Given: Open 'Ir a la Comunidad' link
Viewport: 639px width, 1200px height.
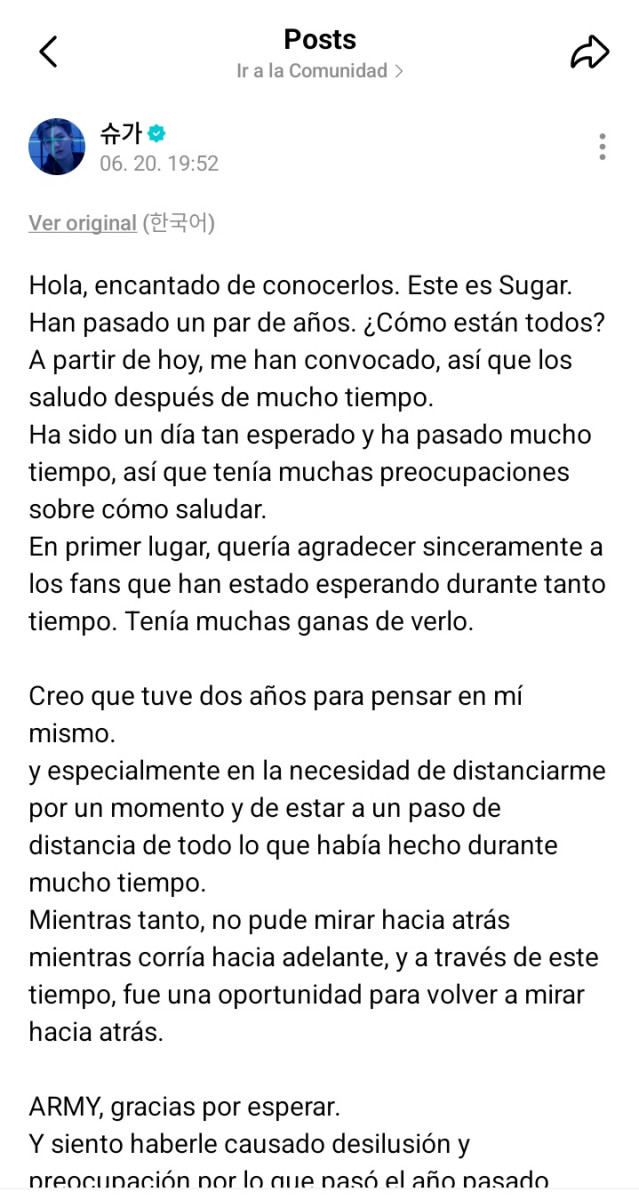Looking at the screenshot, I should 320,71.
